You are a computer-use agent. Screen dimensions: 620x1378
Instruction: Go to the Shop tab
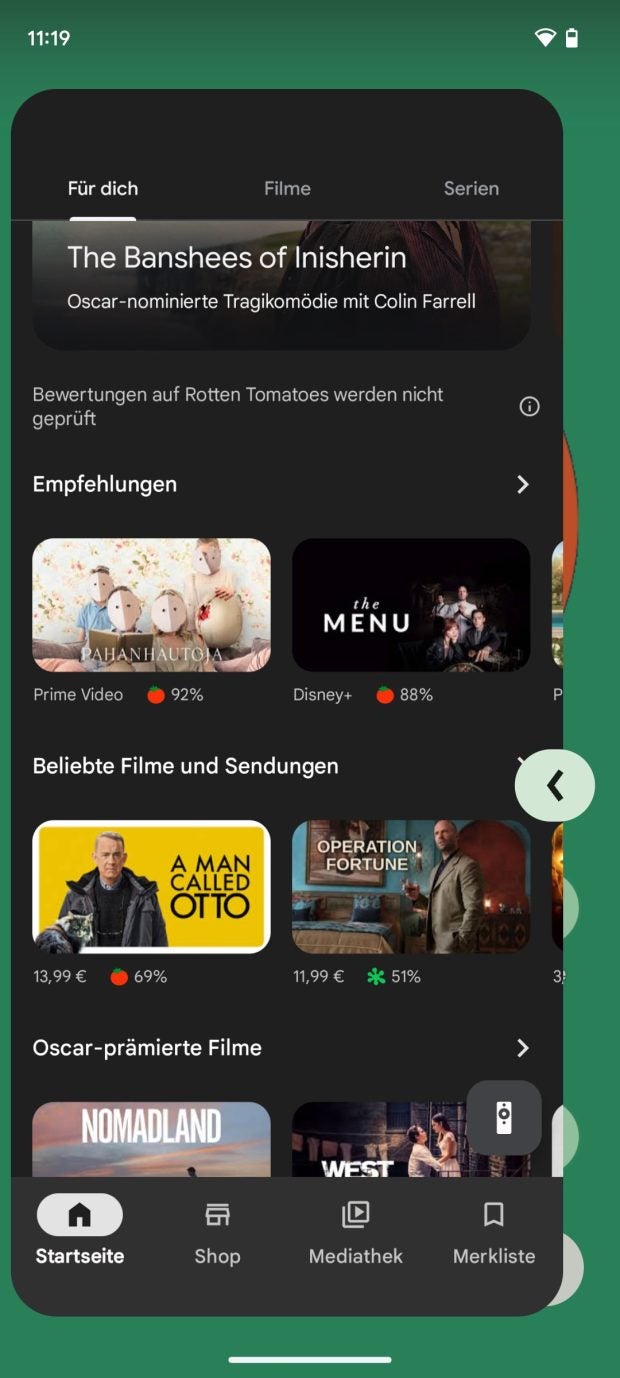click(x=217, y=1232)
